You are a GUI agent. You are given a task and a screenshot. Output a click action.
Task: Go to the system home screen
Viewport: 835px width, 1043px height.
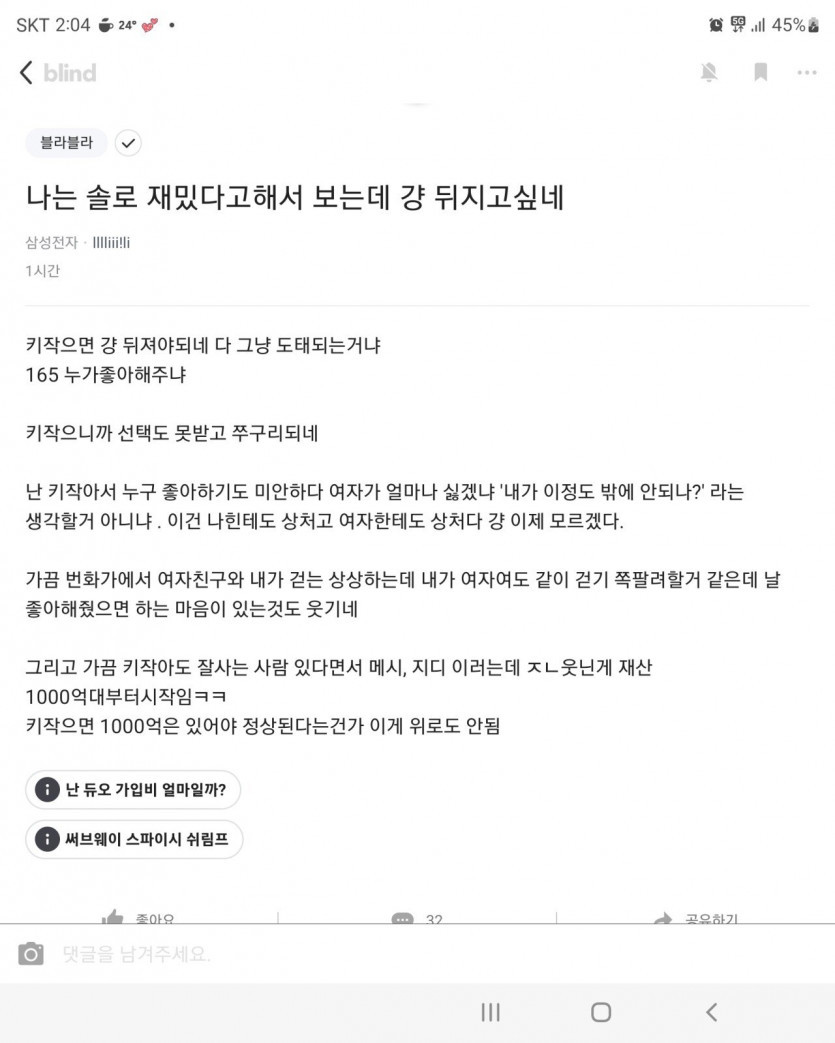tap(601, 1012)
